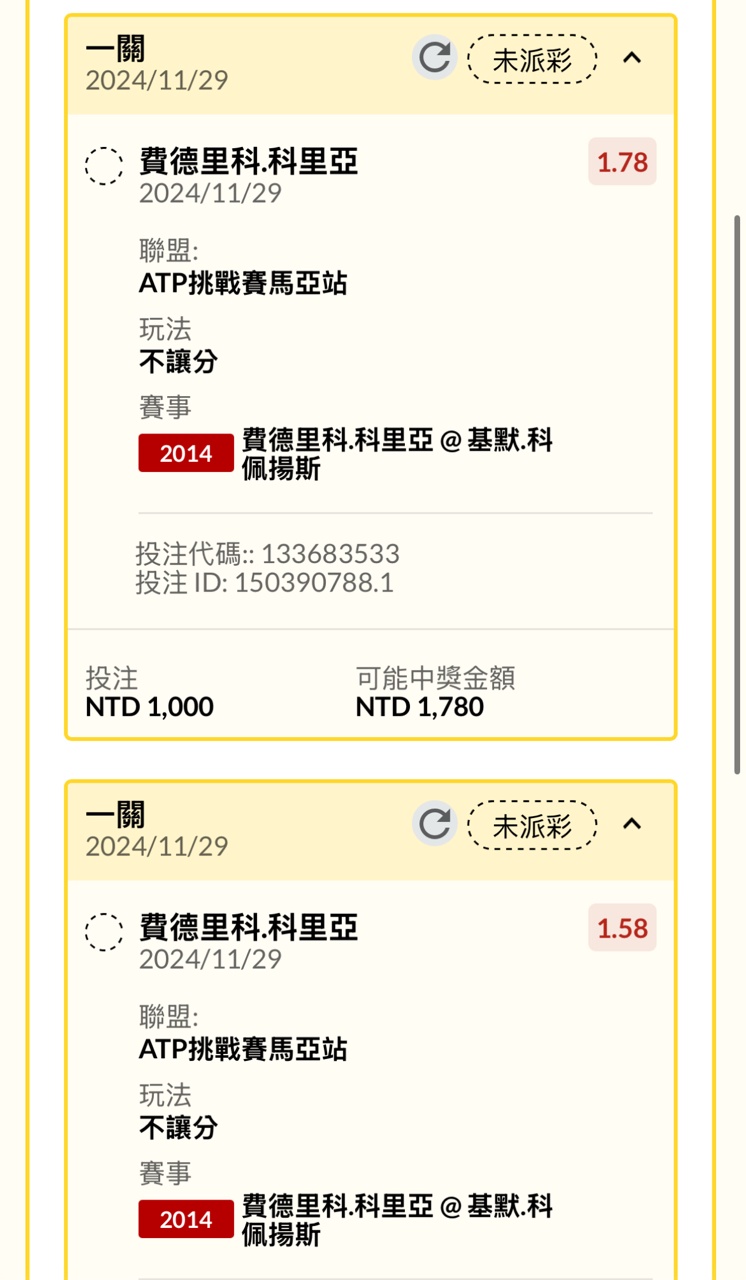
Task: Collapse the bet card with odds 1.58
Action: click(x=631, y=824)
